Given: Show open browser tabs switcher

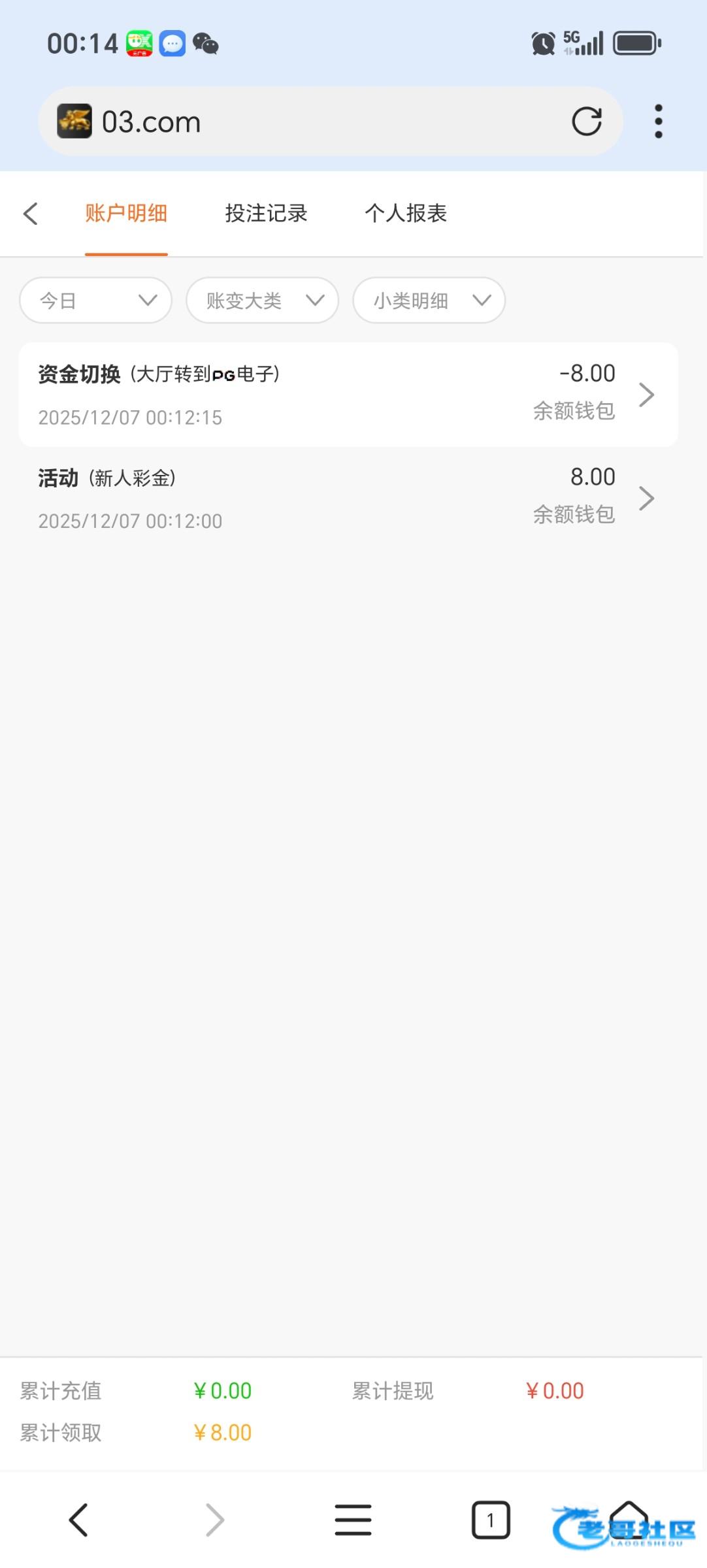Looking at the screenshot, I should (x=490, y=1520).
